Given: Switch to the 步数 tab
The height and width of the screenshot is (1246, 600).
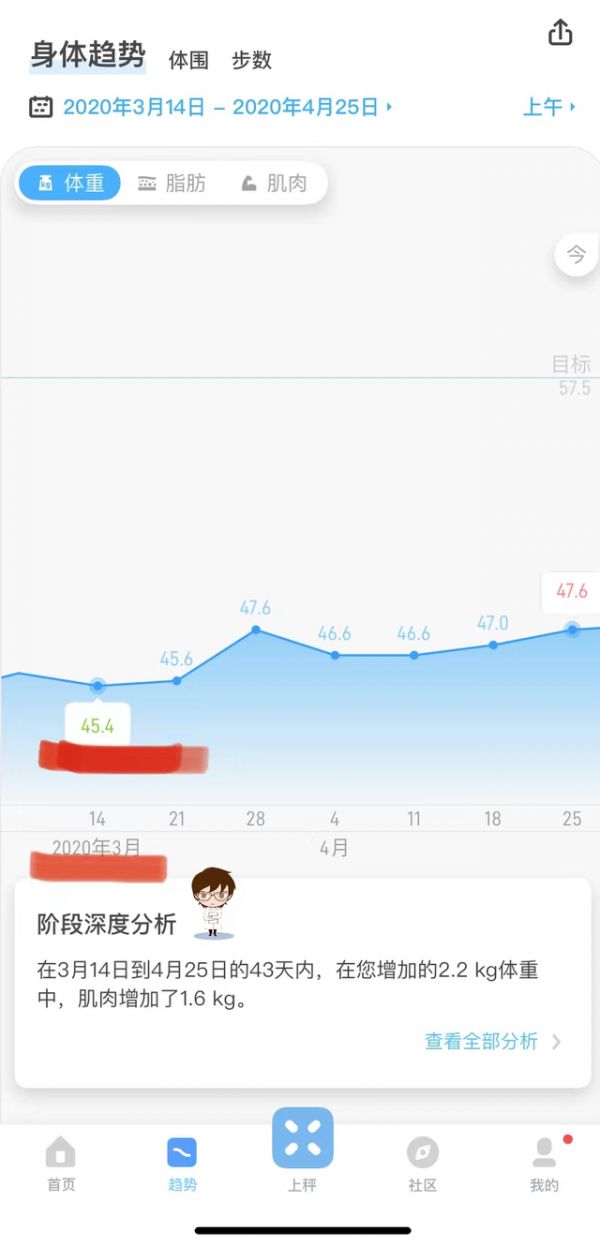Looking at the screenshot, I should pos(251,60).
